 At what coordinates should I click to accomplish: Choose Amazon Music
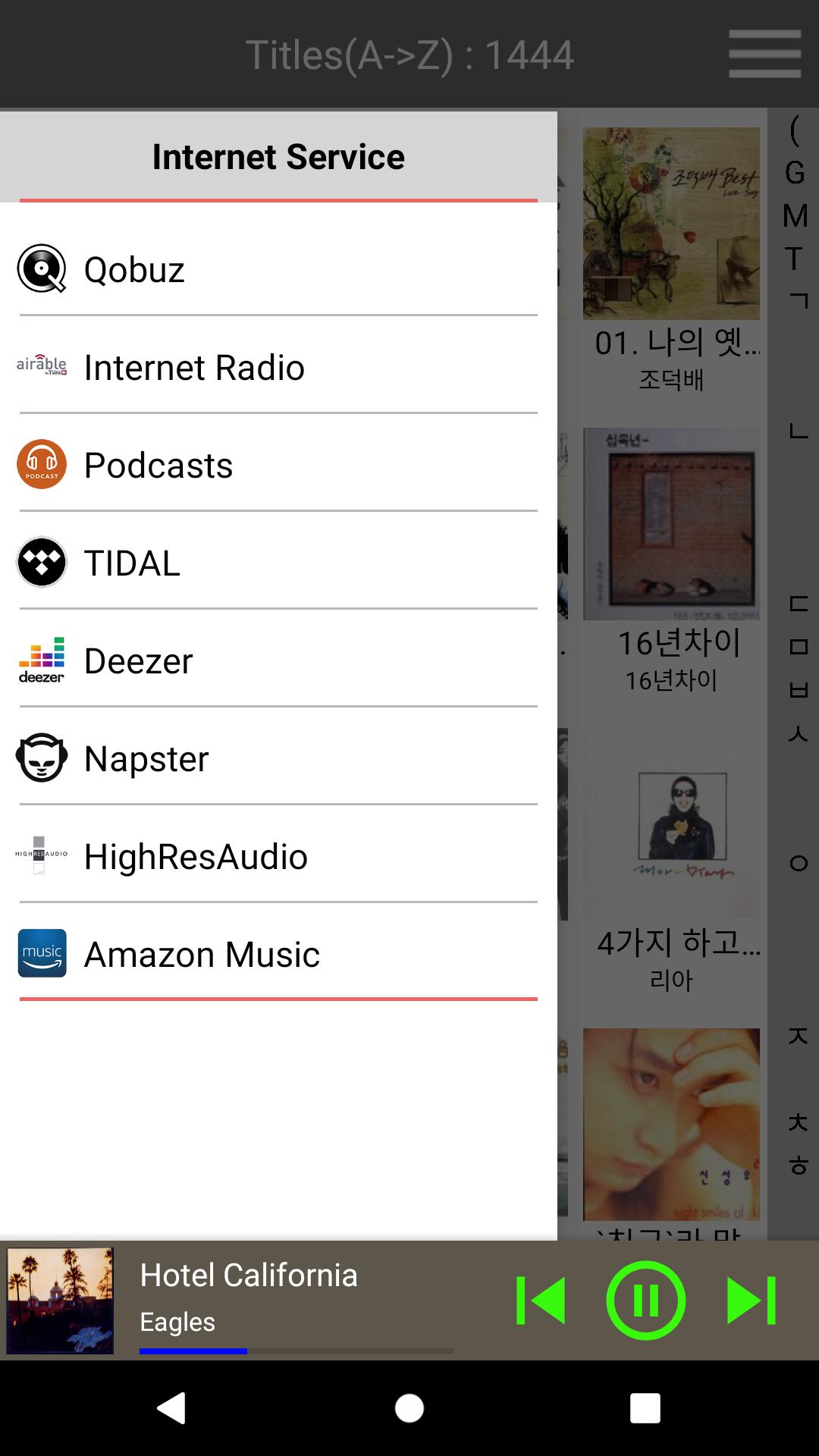click(x=278, y=954)
